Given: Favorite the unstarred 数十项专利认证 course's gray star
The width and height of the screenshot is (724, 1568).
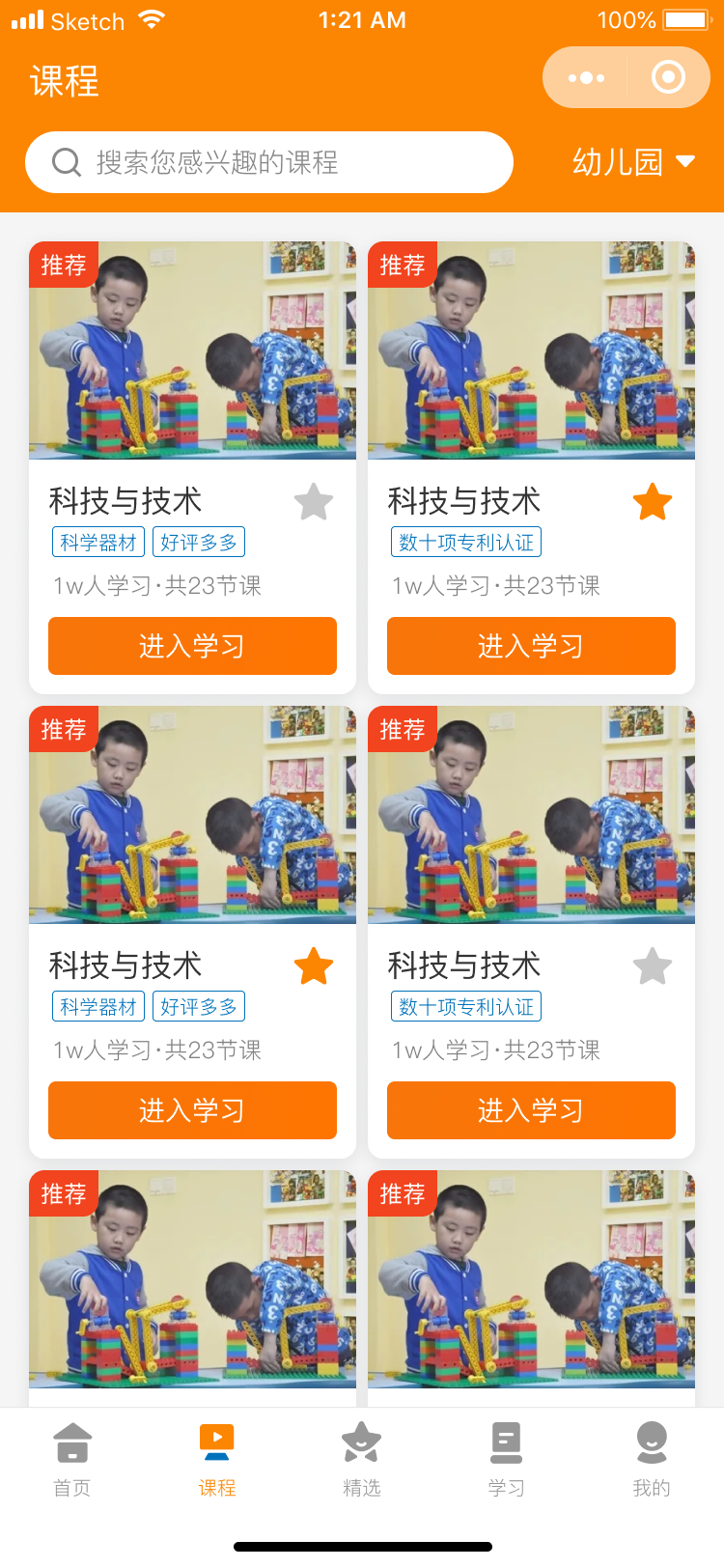Looking at the screenshot, I should pyautogui.click(x=653, y=966).
